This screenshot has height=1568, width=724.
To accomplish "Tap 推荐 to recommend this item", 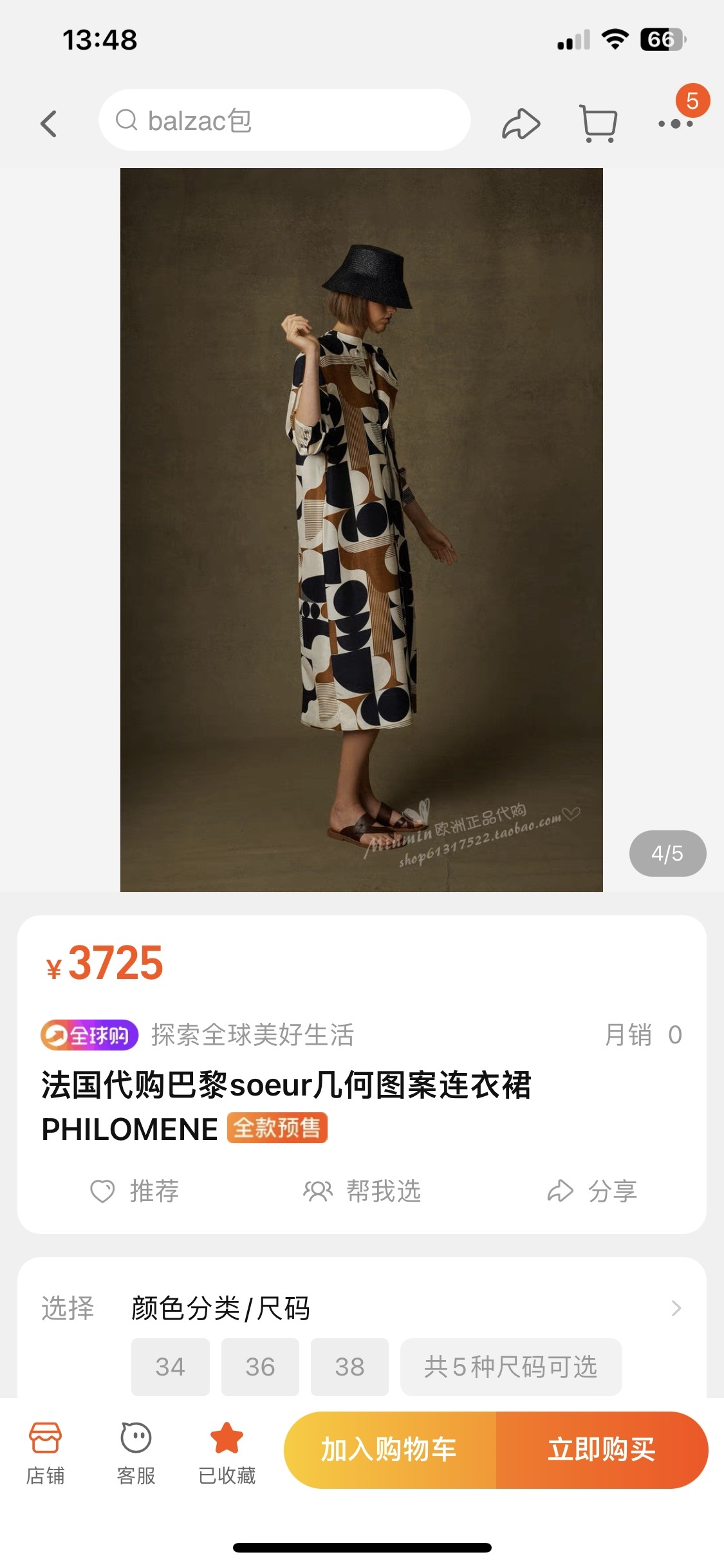I will (x=135, y=1191).
